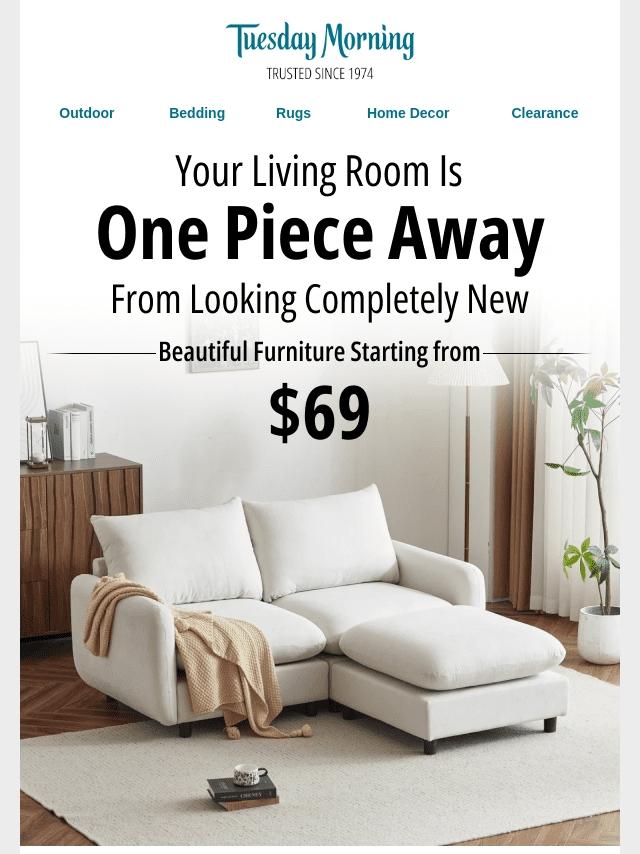View Clearance deals
The height and width of the screenshot is (854, 640).
tap(544, 113)
